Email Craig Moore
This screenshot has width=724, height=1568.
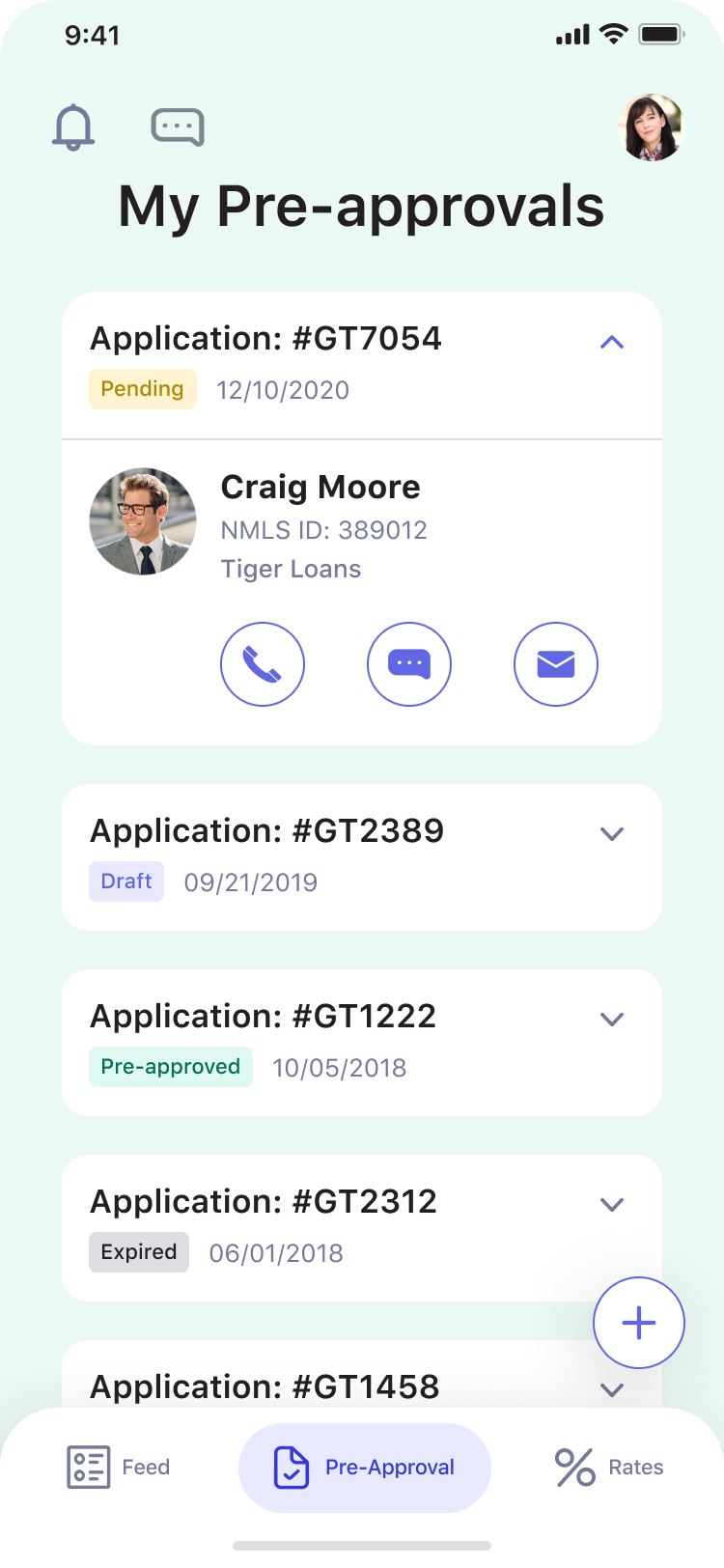(556, 664)
